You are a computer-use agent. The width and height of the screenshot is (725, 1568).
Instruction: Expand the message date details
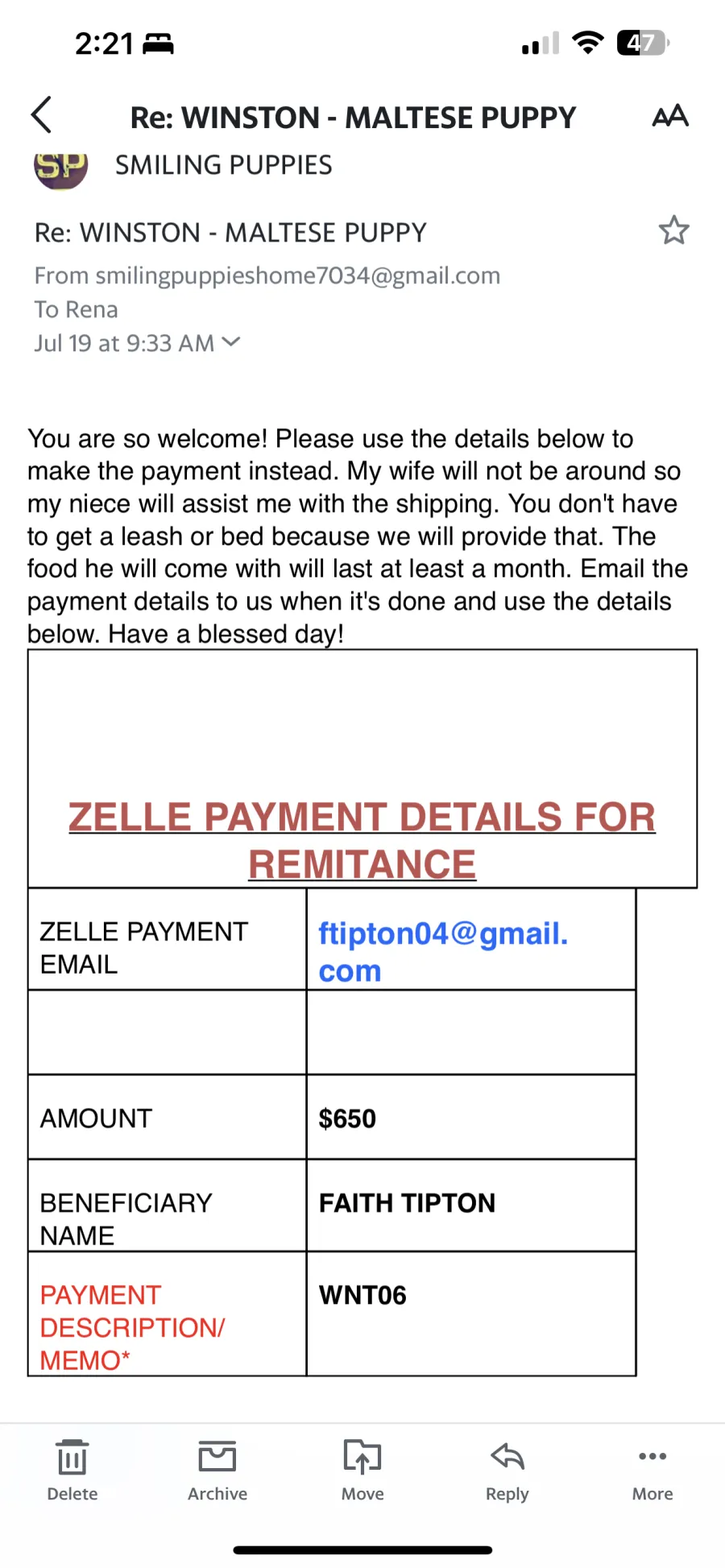pyautogui.click(x=231, y=342)
